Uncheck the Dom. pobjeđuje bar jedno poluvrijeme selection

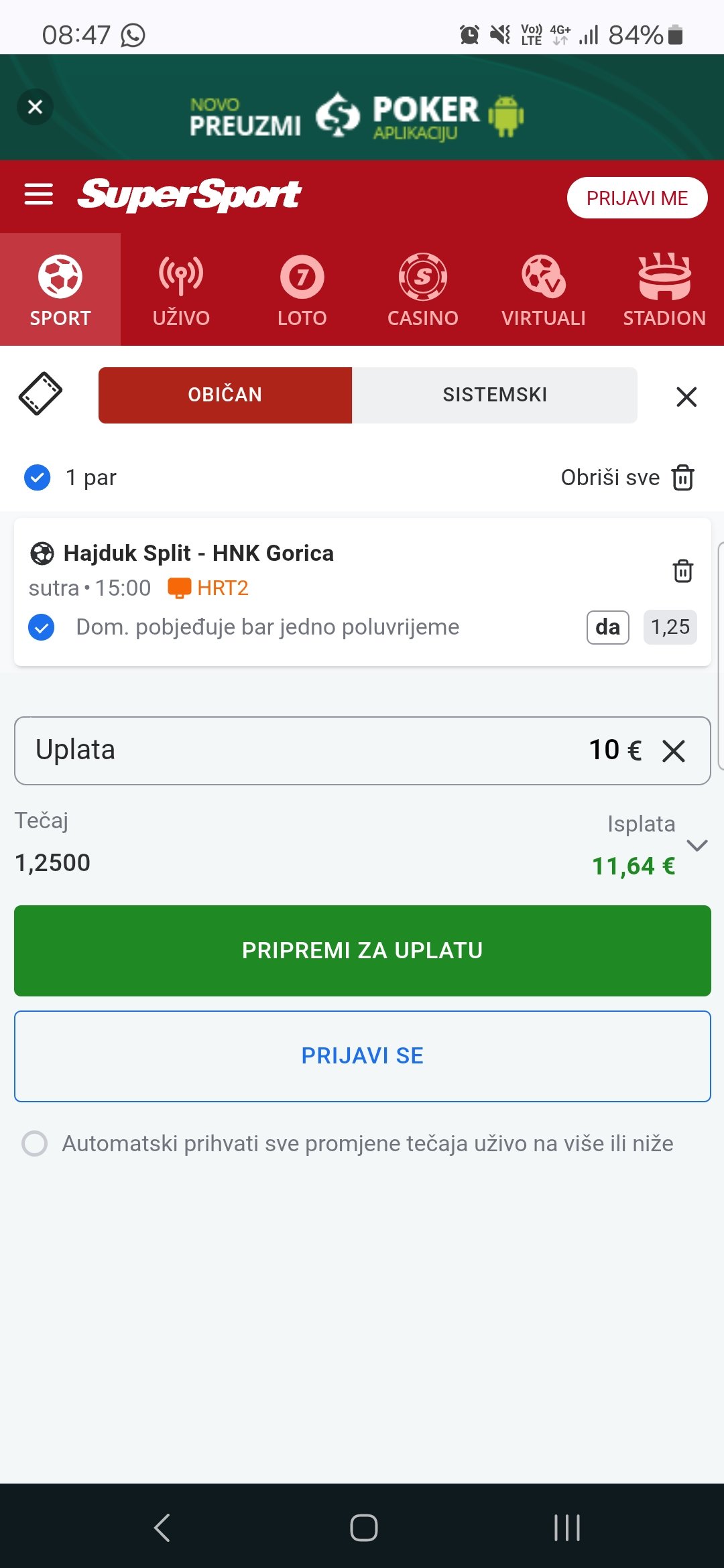[42, 627]
